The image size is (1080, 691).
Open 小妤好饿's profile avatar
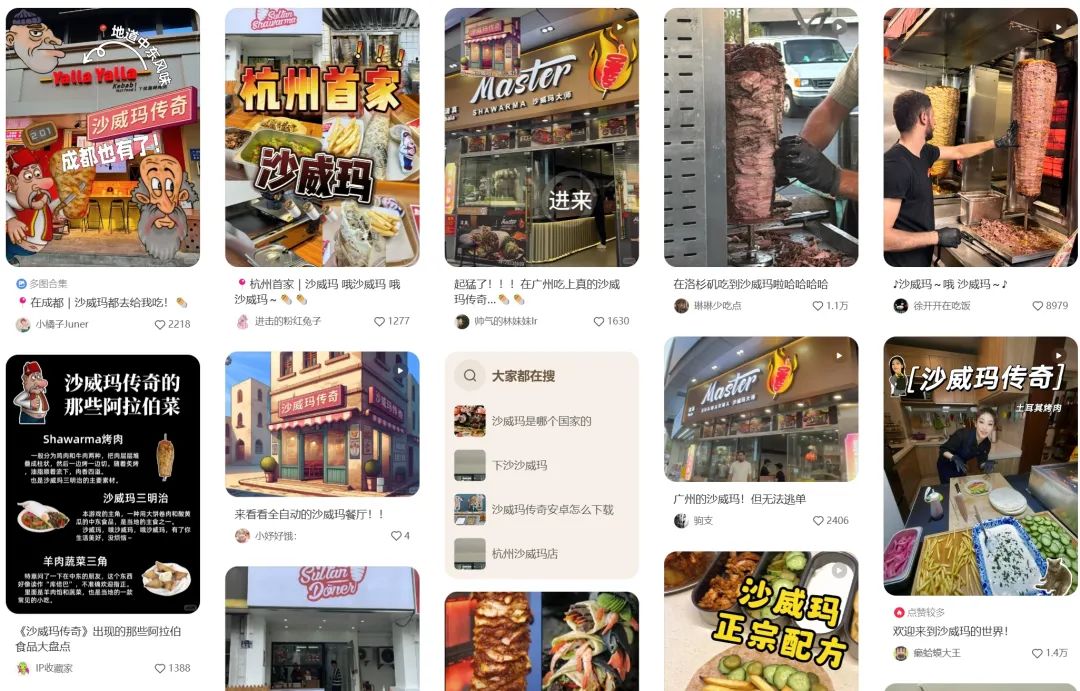click(242, 536)
